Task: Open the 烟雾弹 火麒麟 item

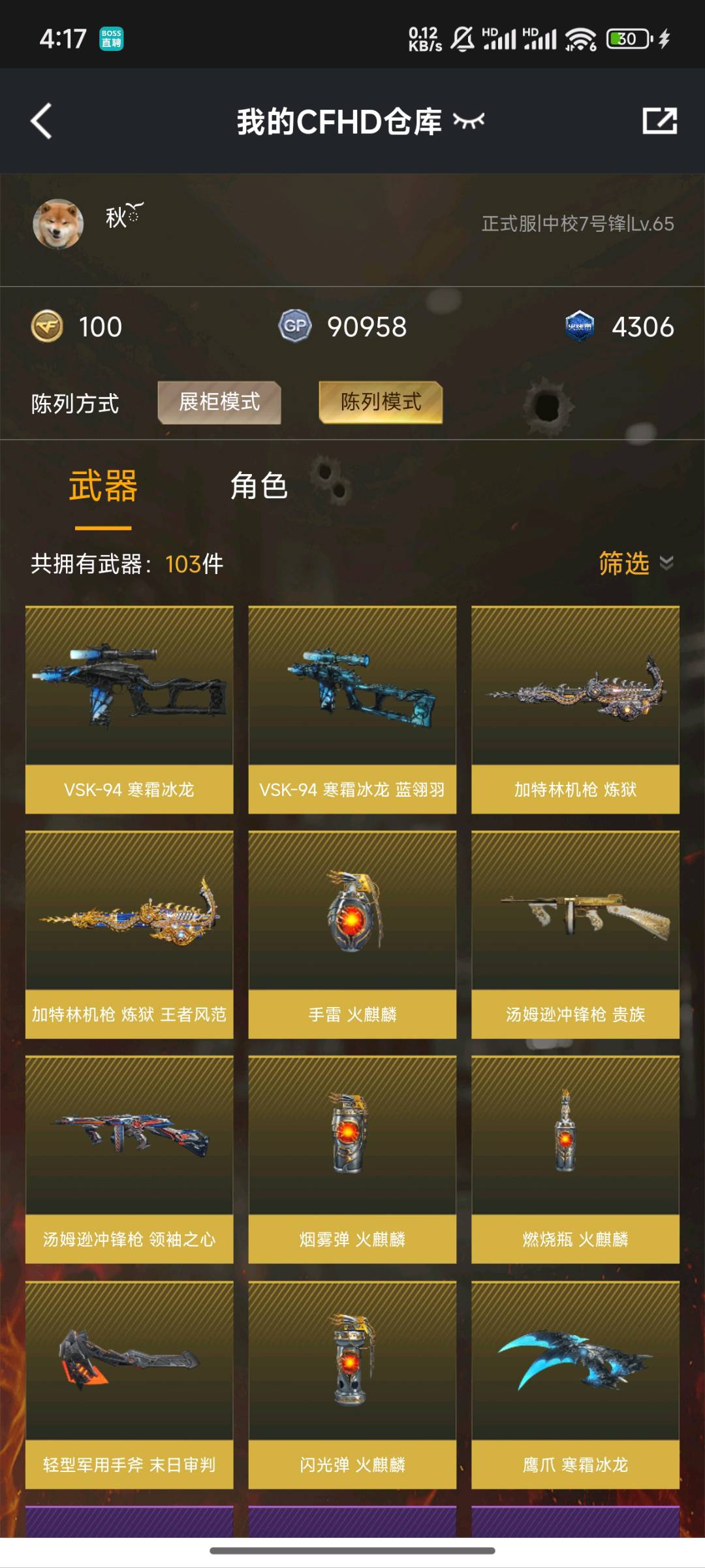Action: tap(352, 1160)
